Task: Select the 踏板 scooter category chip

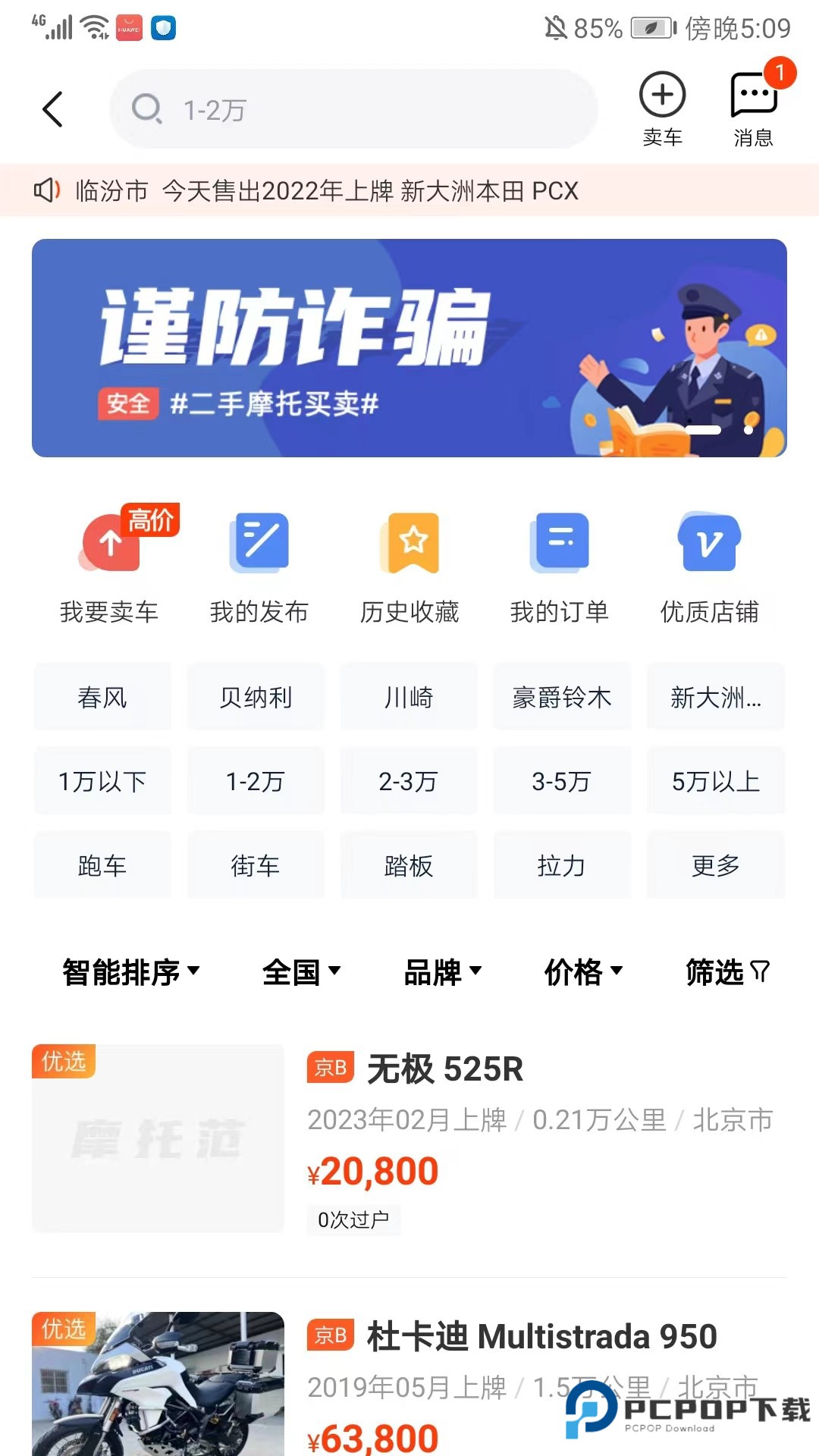Action: pos(409,865)
